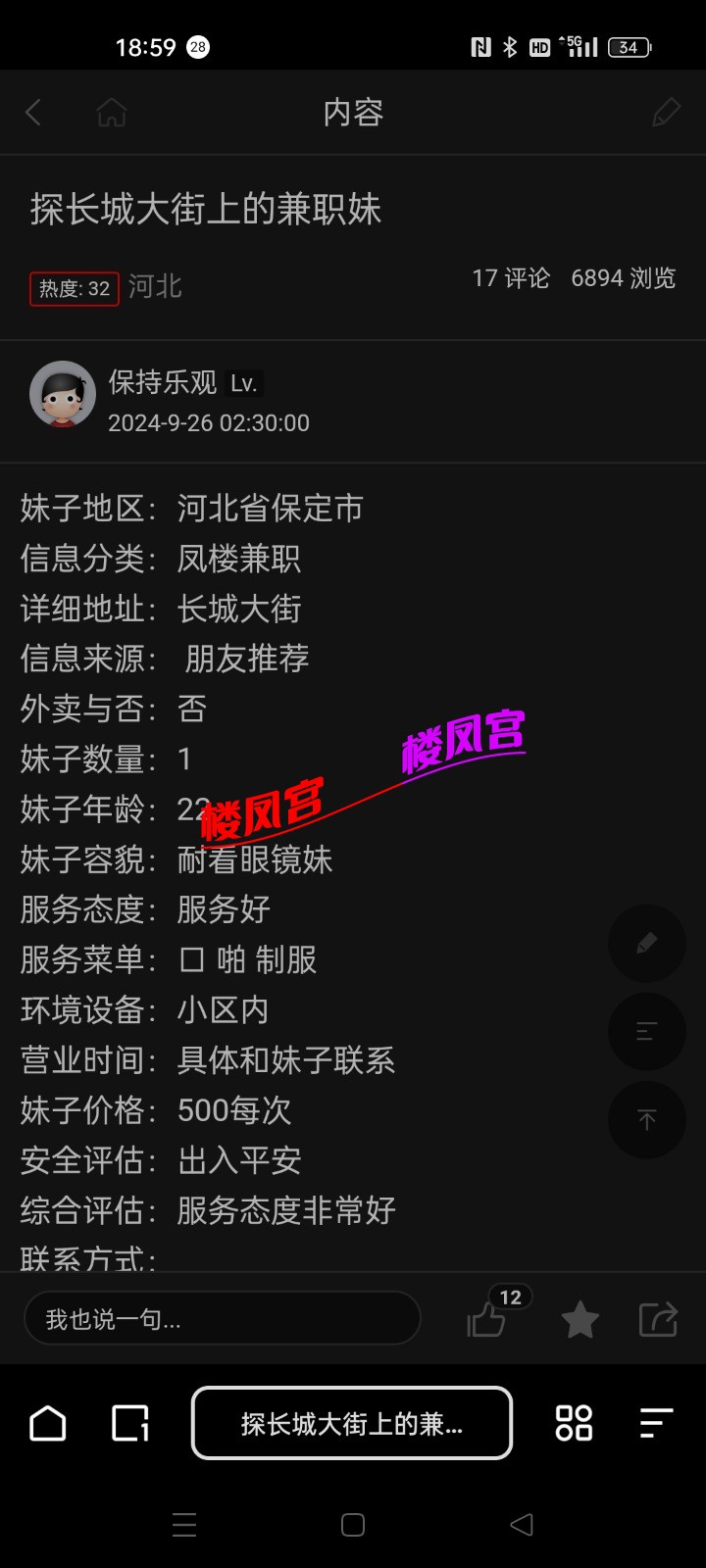
Task: Tap the back chevron in the top bar
Action: point(32,112)
